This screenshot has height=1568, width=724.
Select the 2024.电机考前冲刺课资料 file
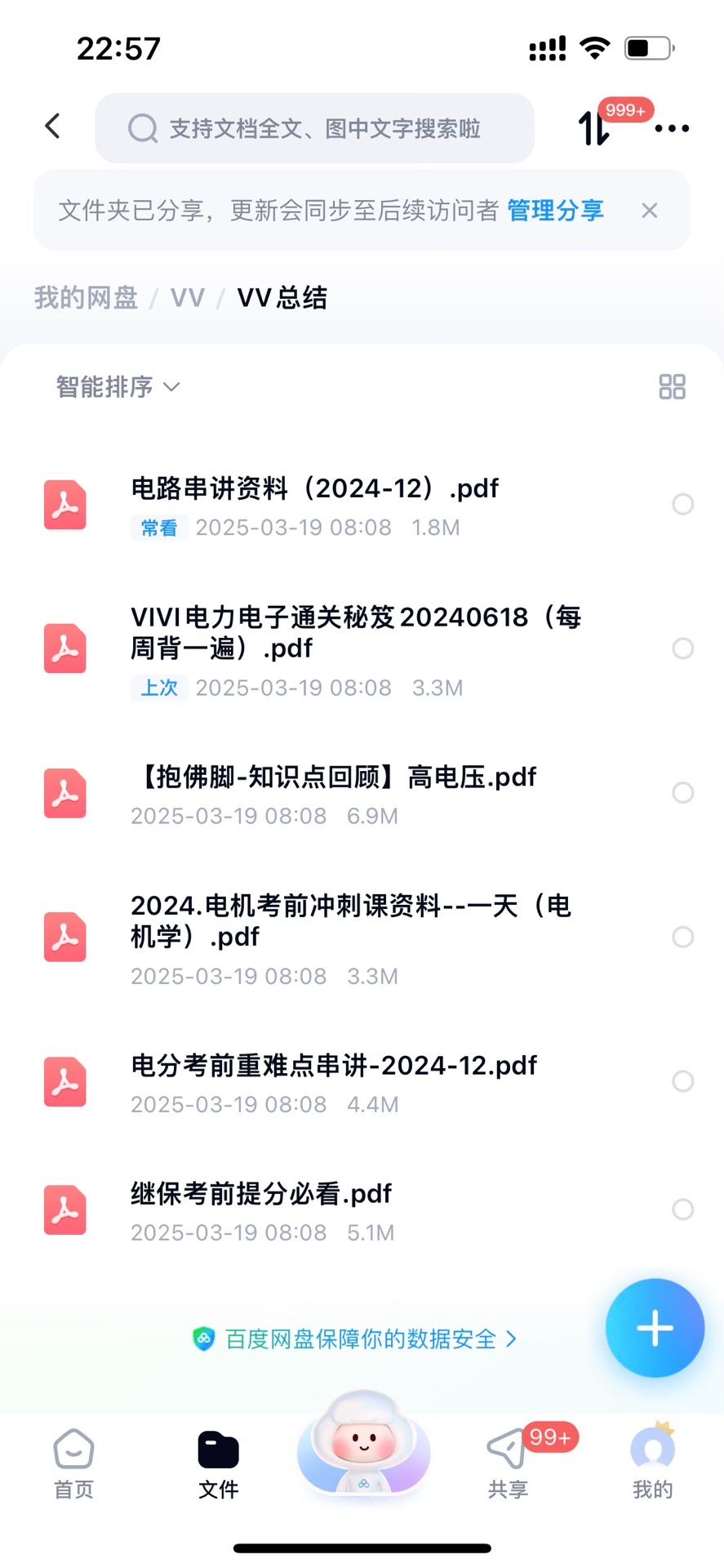point(682,937)
